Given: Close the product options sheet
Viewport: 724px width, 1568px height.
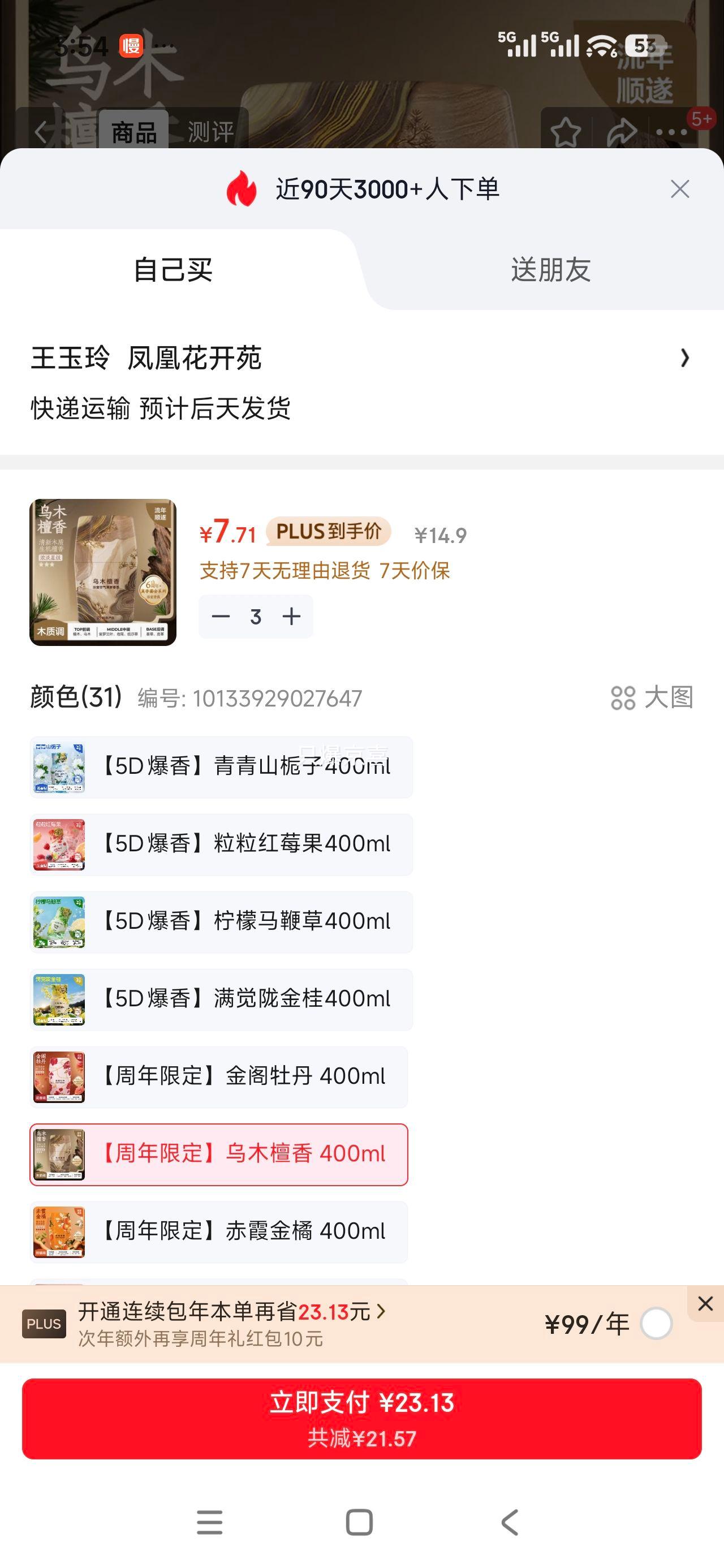Looking at the screenshot, I should (x=680, y=189).
